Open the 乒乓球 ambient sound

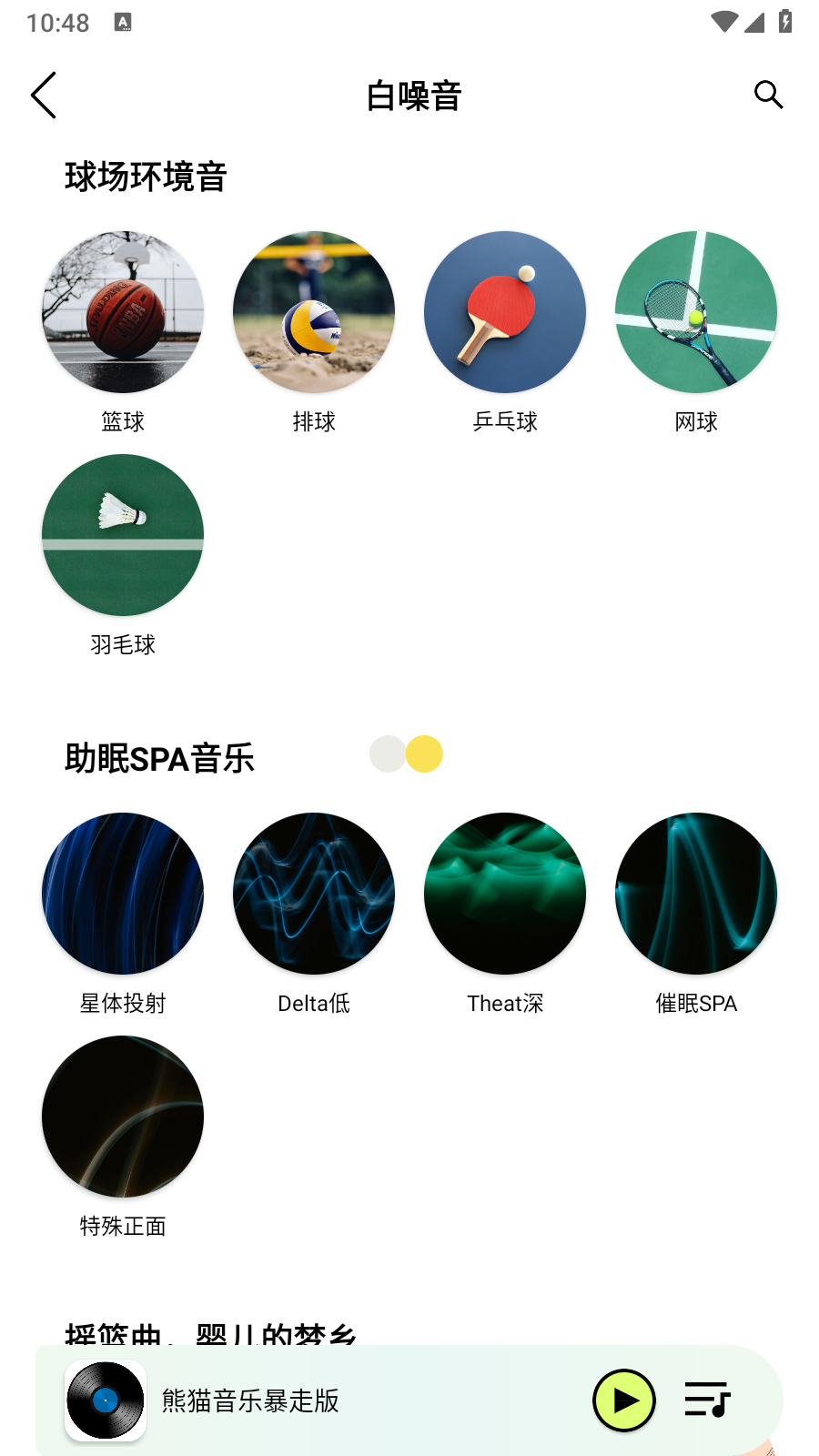pos(505,312)
